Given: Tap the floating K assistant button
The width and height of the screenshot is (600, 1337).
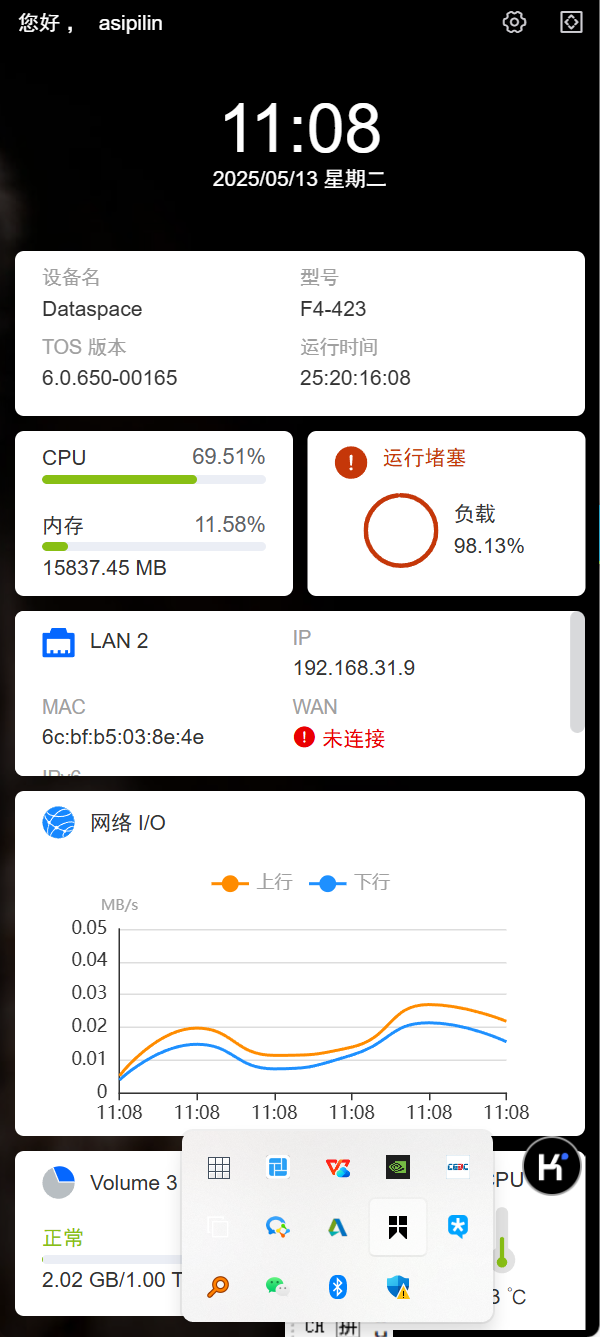Looking at the screenshot, I should [x=552, y=1166].
